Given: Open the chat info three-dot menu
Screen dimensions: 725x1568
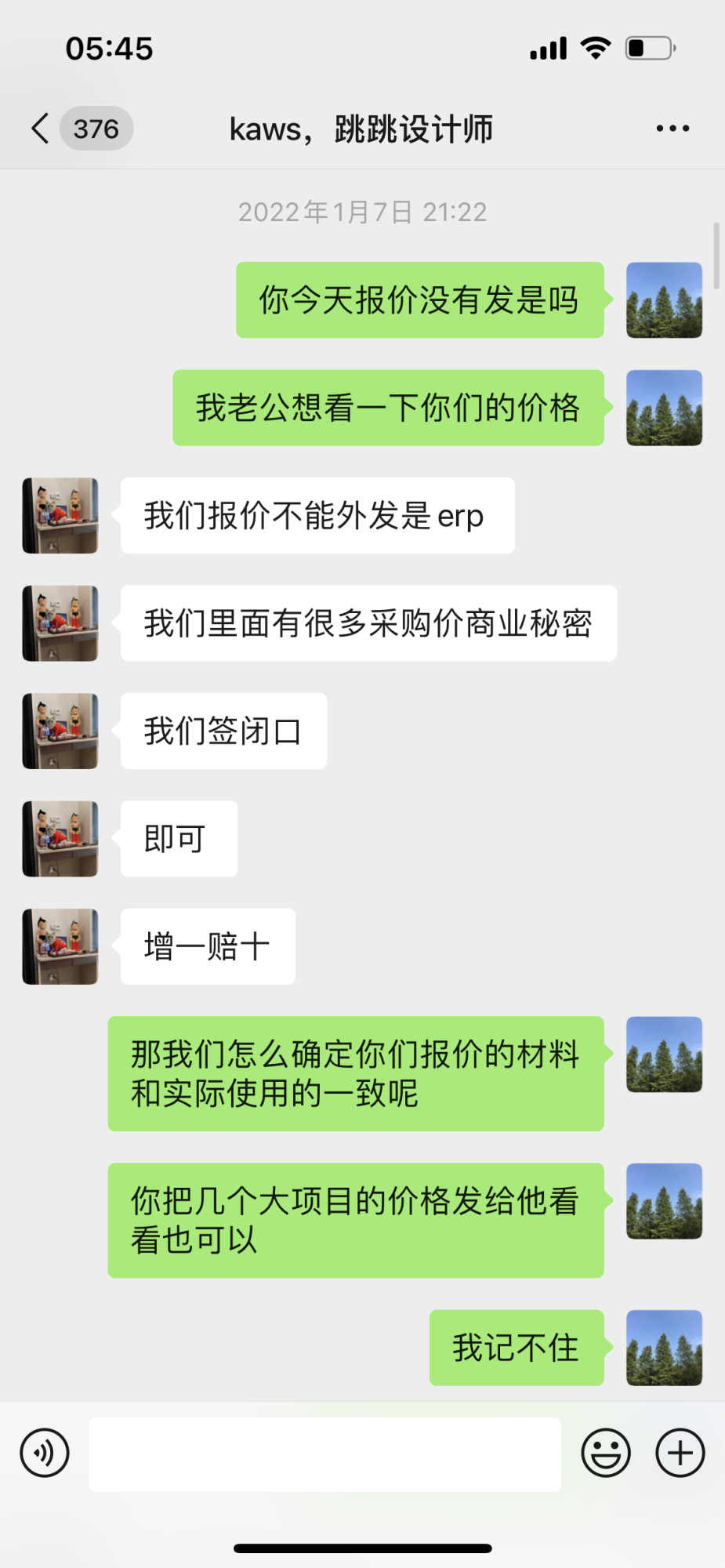Looking at the screenshot, I should [672, 129].
